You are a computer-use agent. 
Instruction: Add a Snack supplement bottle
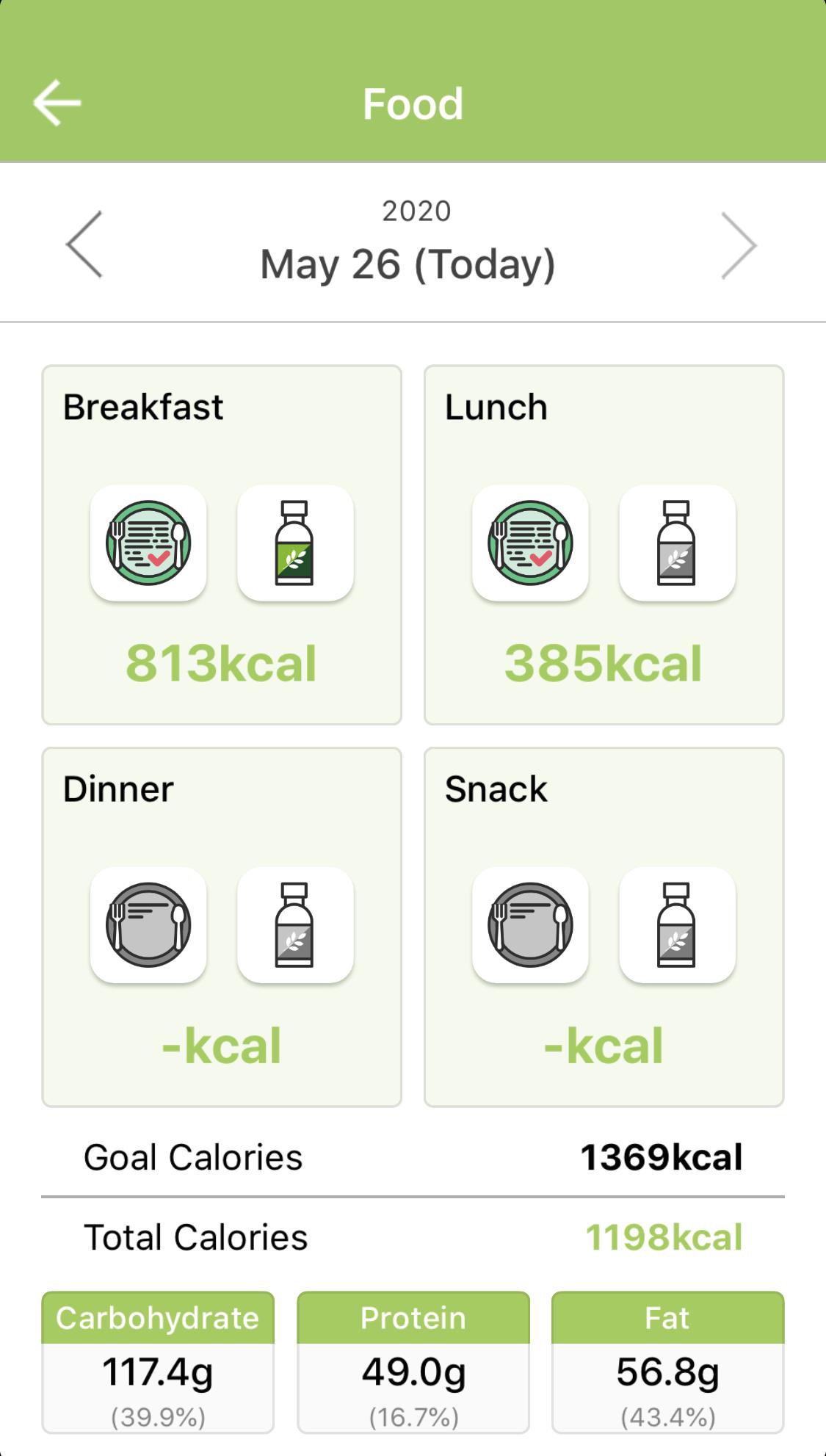(x=677, y=925)
